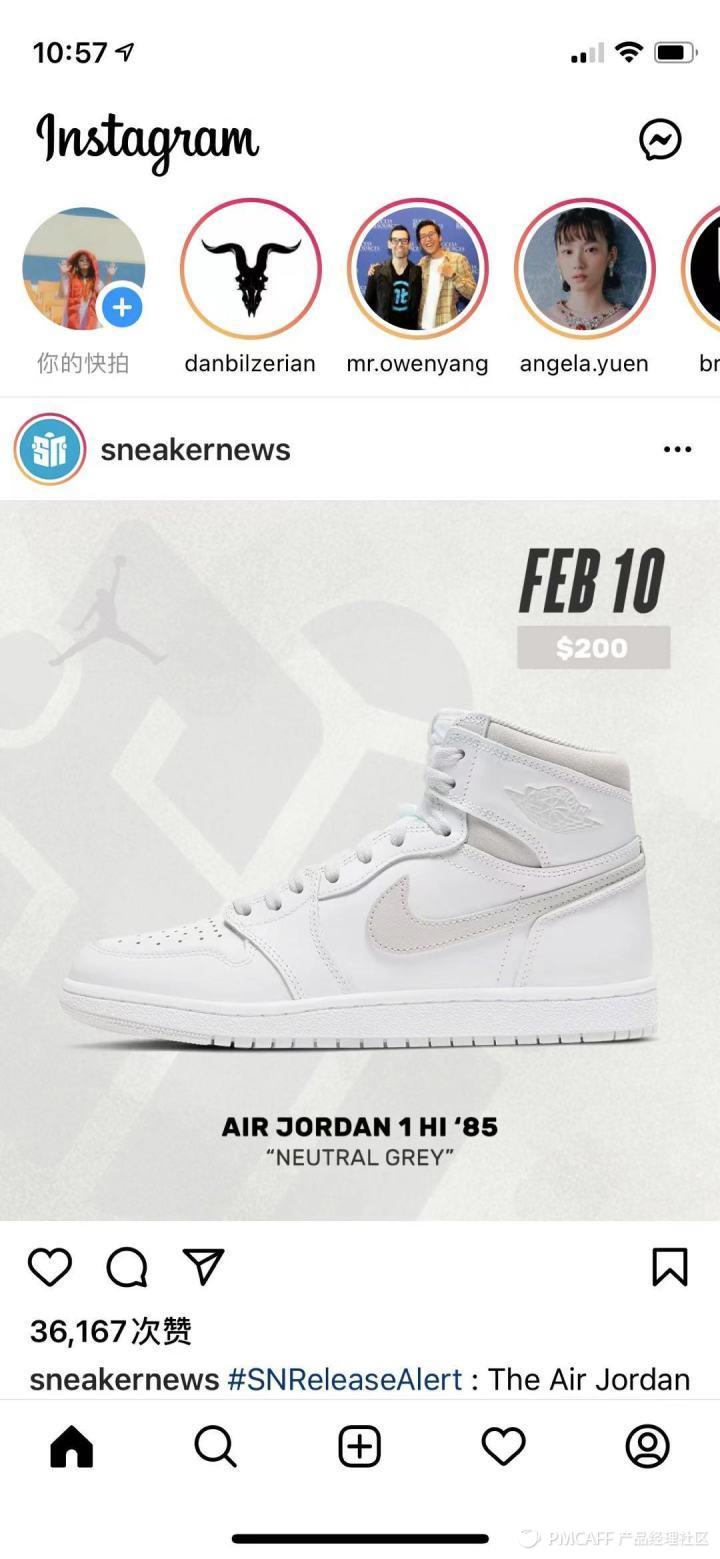Tap the #SNReleaseAlert hashtag

(x=345, y=1380)
